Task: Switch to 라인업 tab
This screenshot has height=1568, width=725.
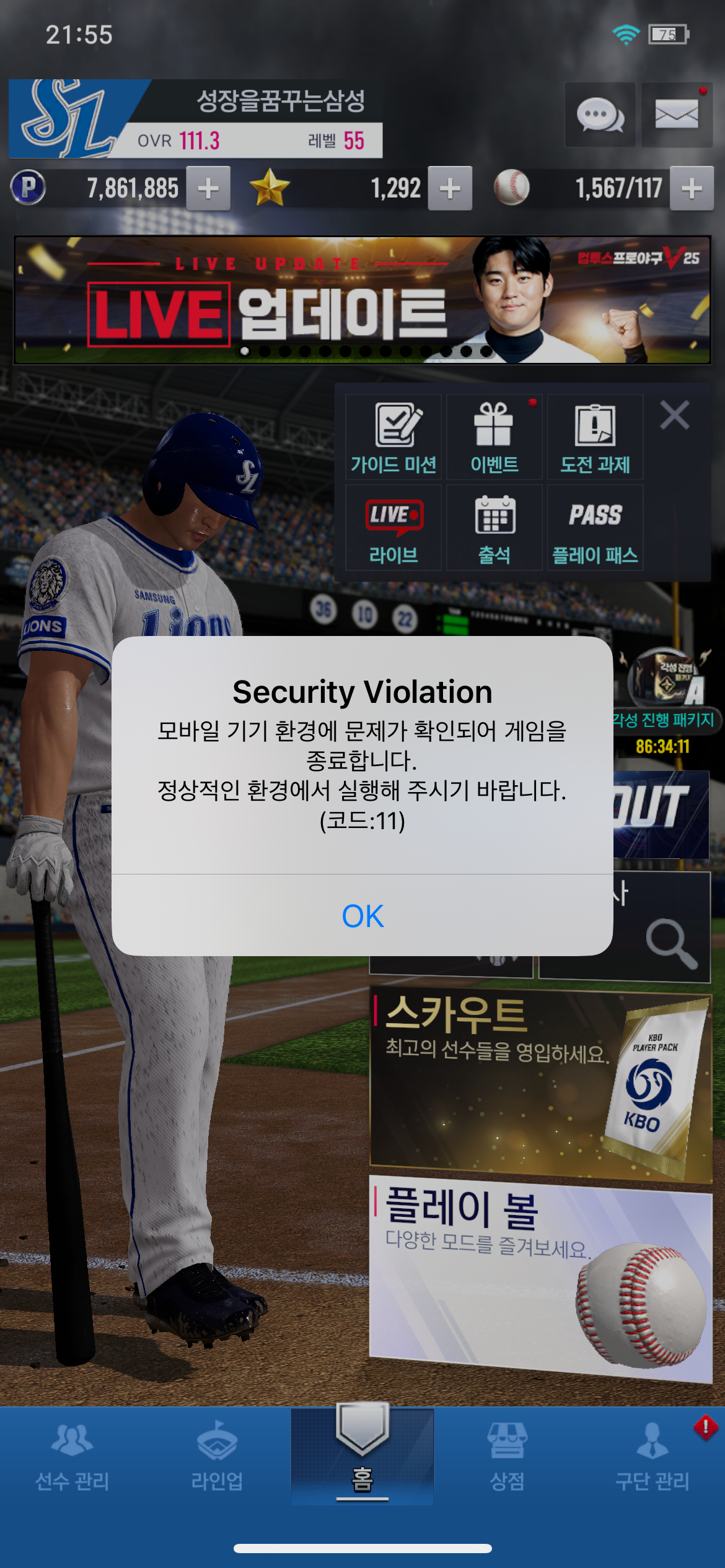Action: click(217, 1457)
